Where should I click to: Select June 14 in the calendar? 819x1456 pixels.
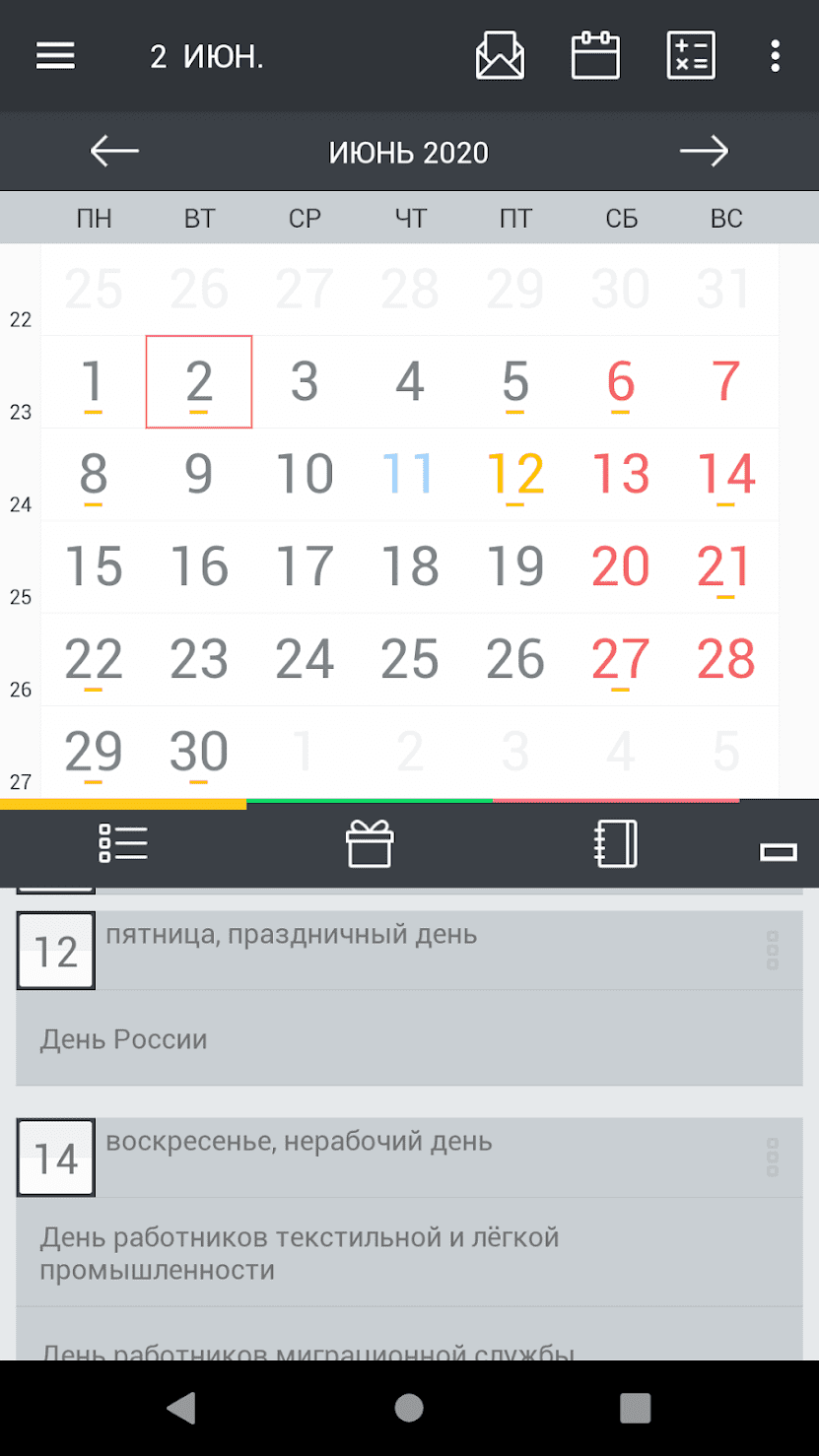tap(726, 474)
